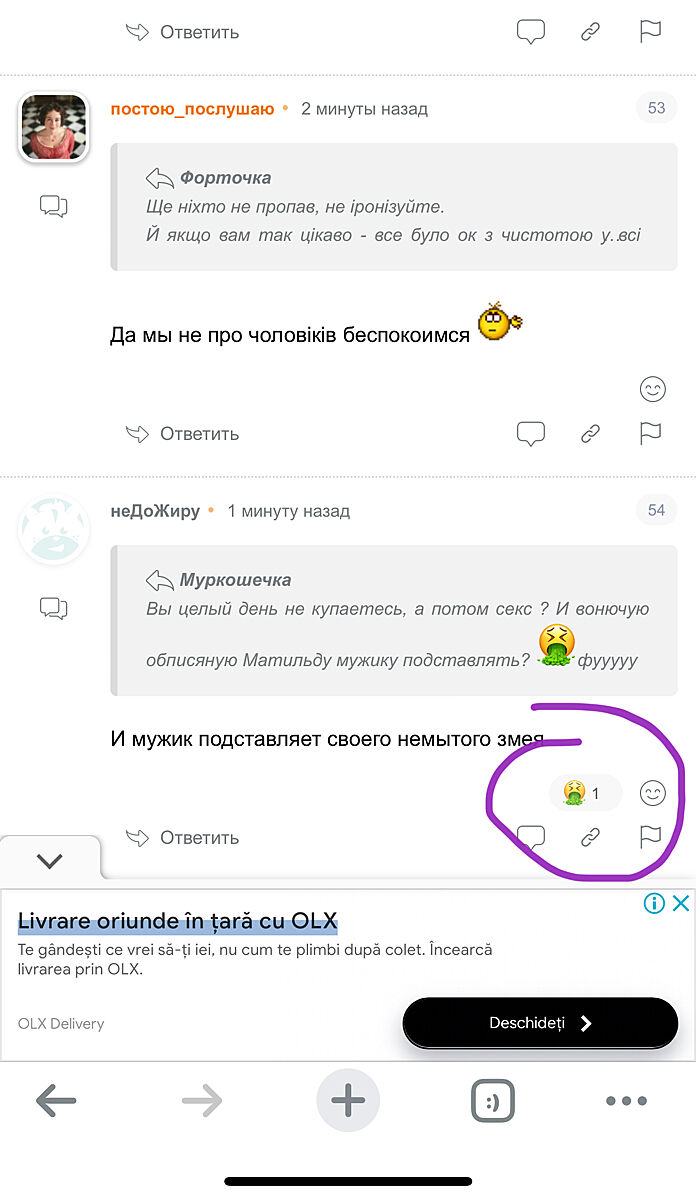Open неДоЖиру's profile name link
This screenshot has height=1200, width=696.
point(155,511)
